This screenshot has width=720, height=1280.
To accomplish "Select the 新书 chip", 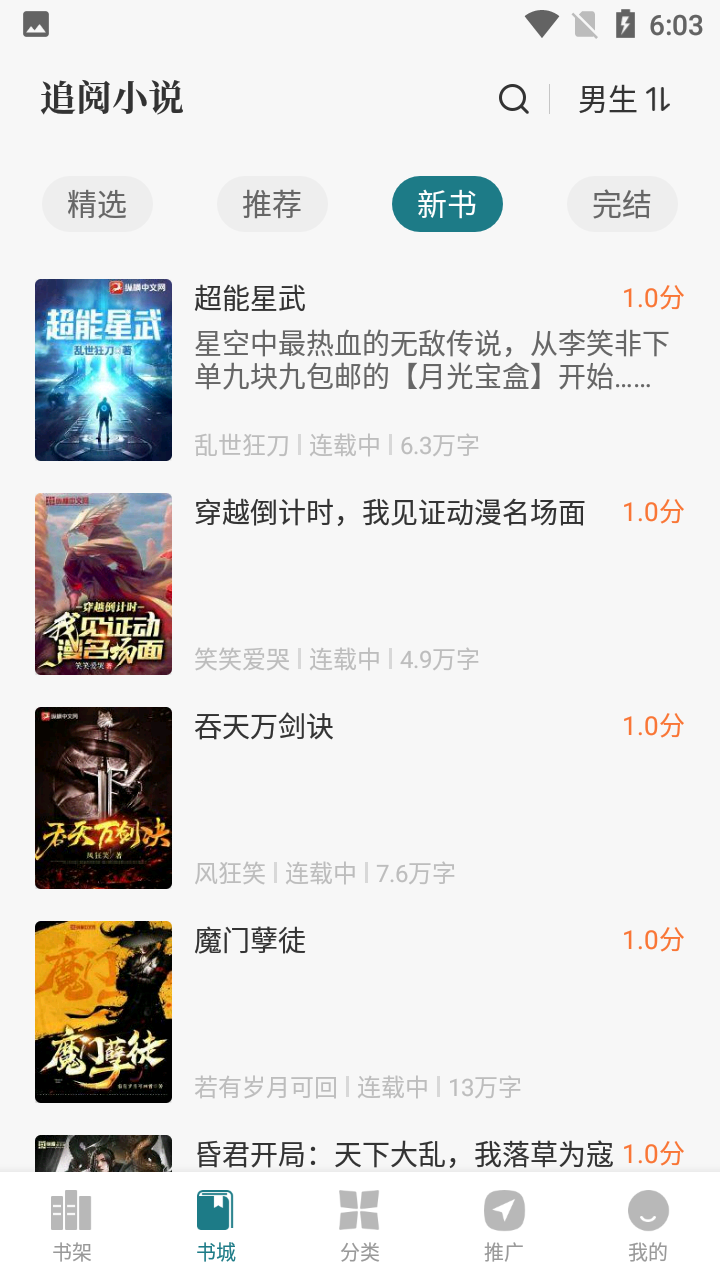I will tap(447, 204).
